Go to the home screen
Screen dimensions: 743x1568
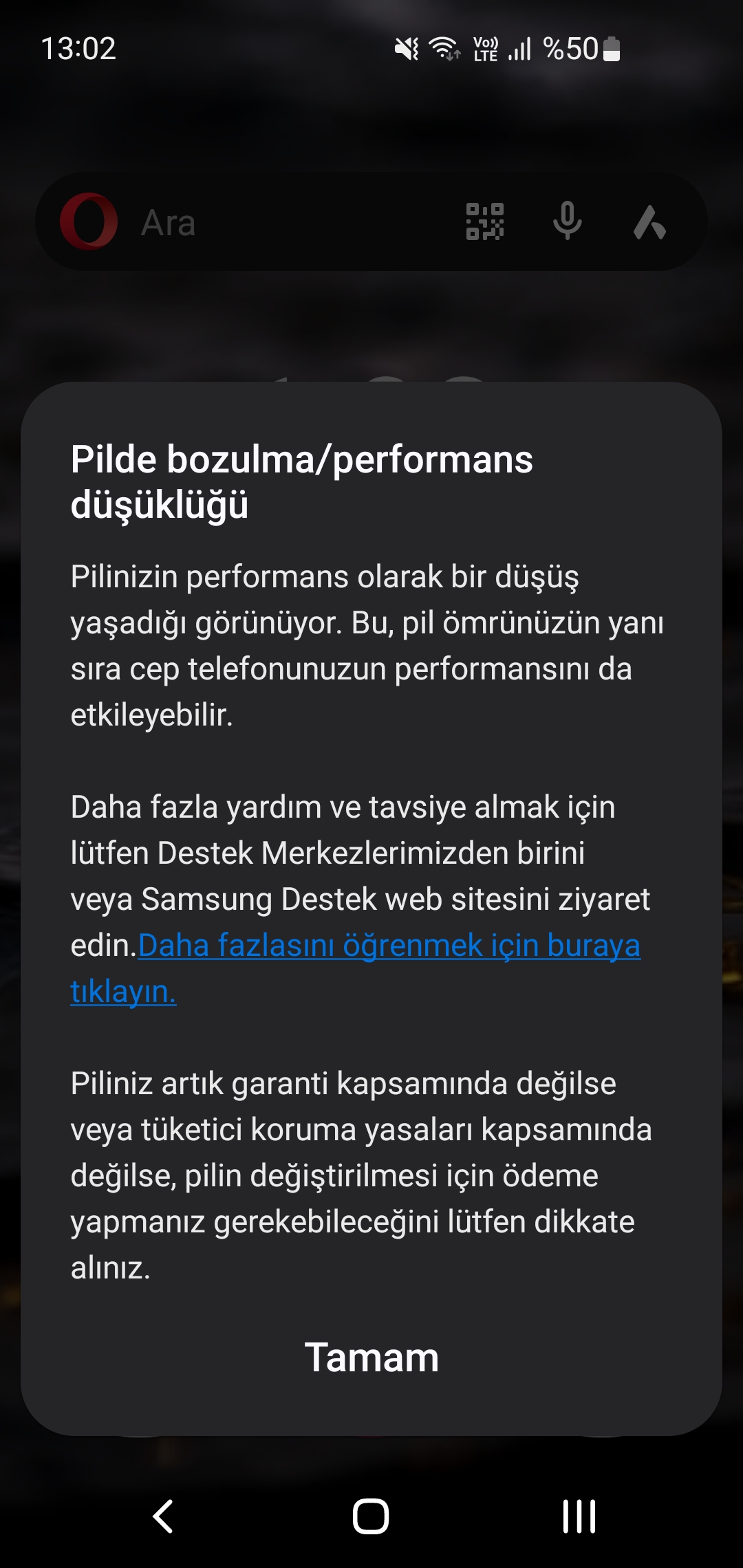coord(371,1516)
